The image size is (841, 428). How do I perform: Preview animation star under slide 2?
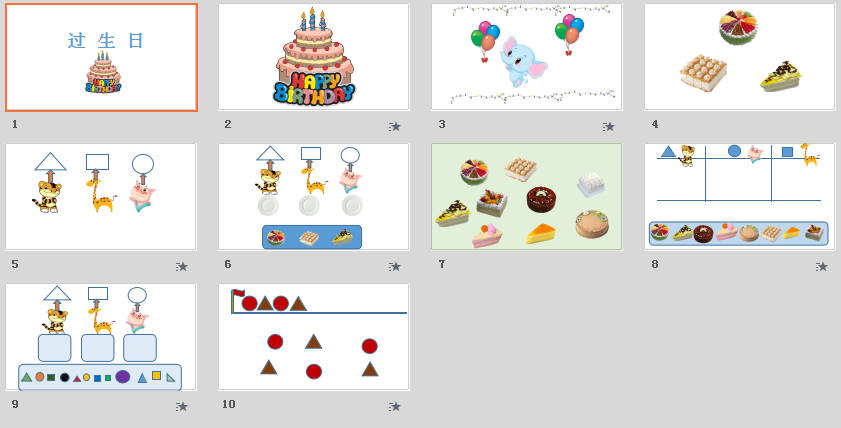pyautogui.click(x=395, y=127)
